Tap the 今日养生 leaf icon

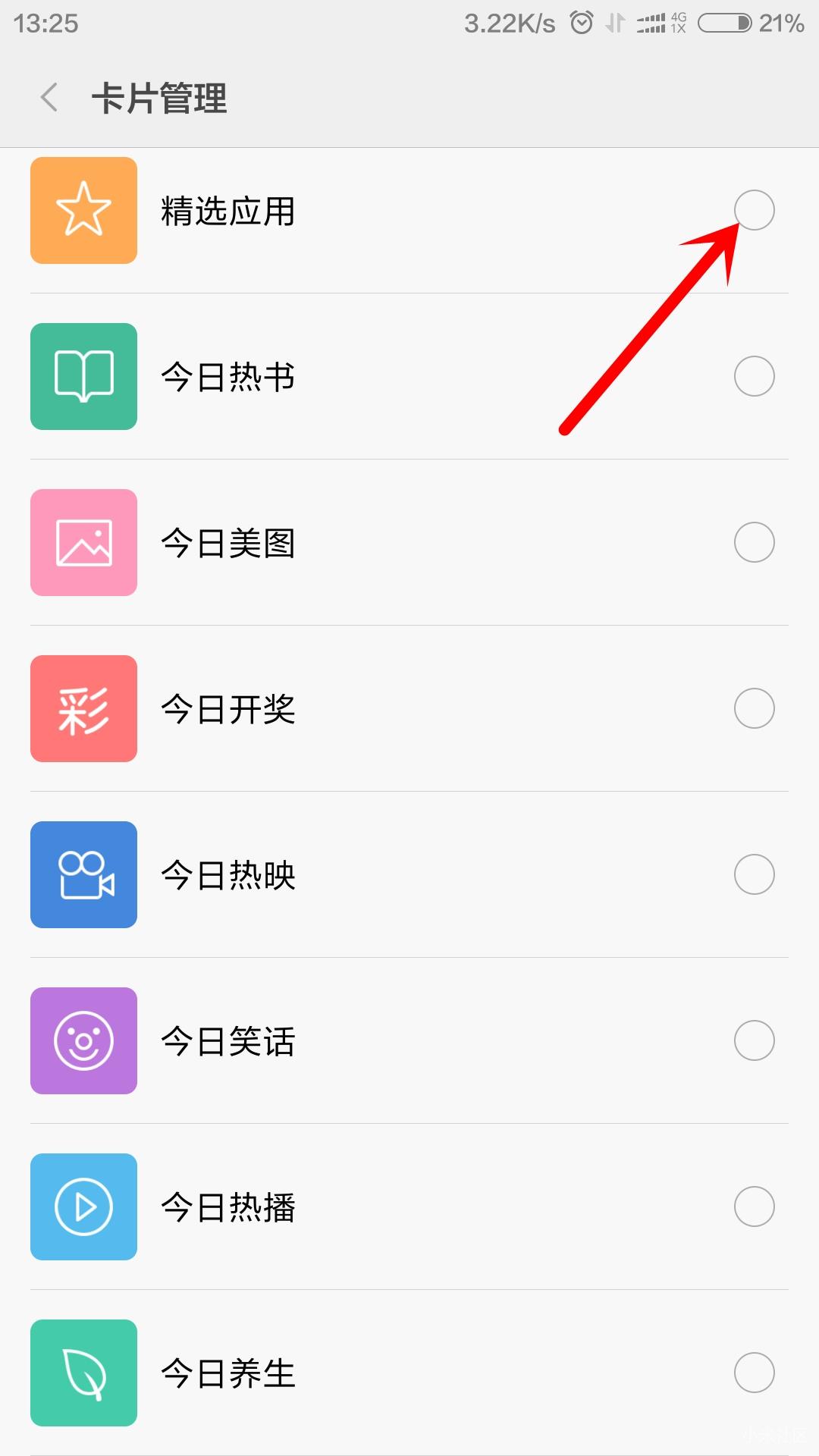pyautogui.click(x=83, y=1373)
